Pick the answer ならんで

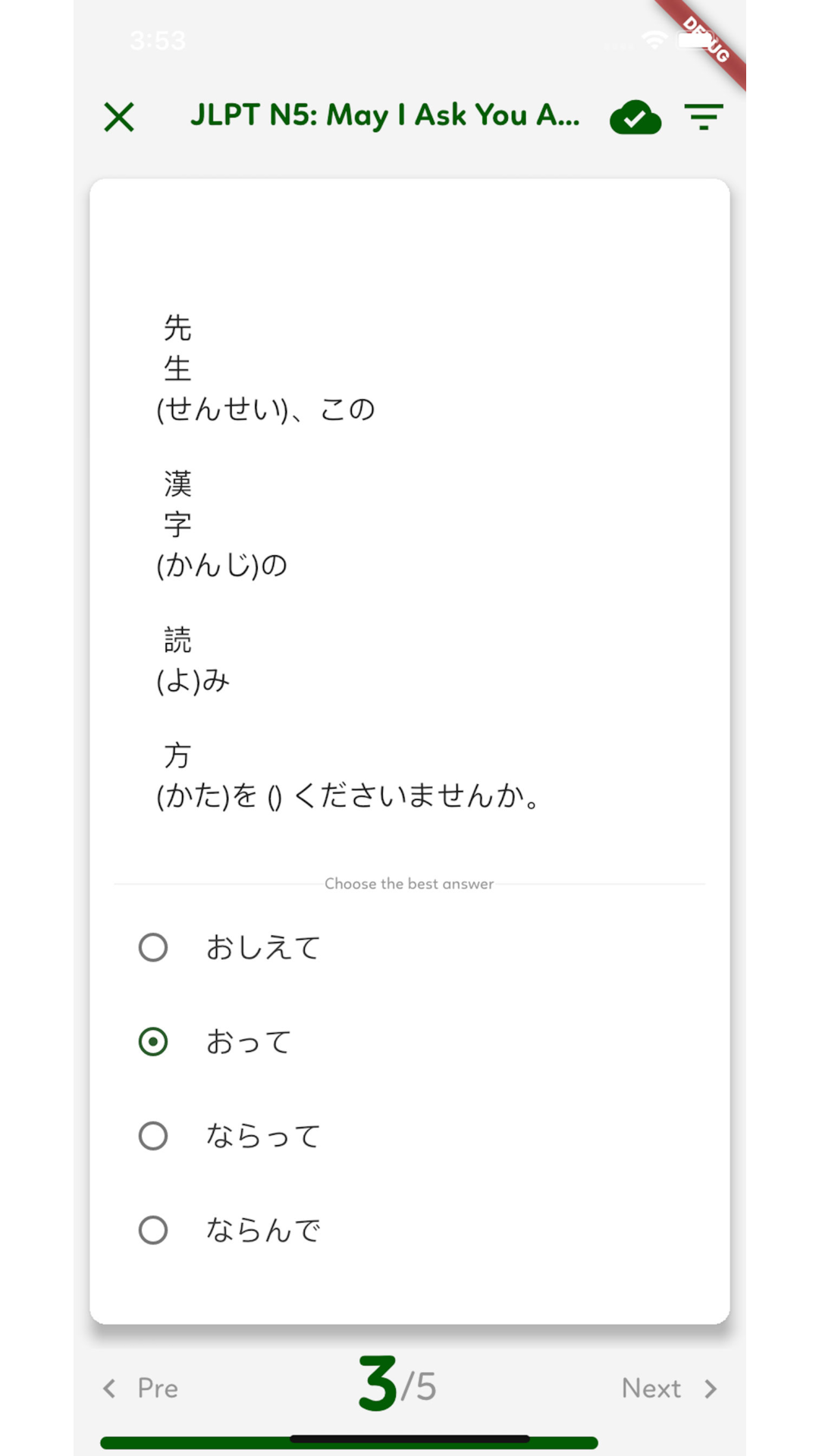pyautogui.click(x=409, y=1229)
